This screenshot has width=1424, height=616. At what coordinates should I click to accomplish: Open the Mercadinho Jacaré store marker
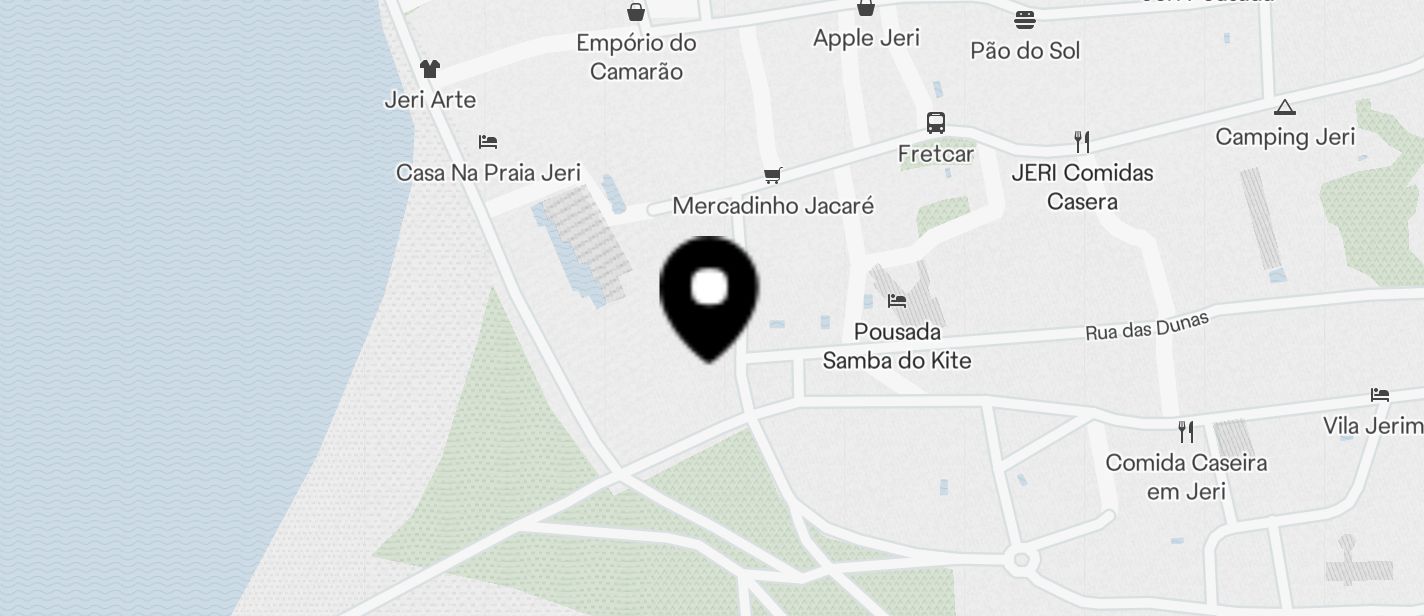pos(772,177)
